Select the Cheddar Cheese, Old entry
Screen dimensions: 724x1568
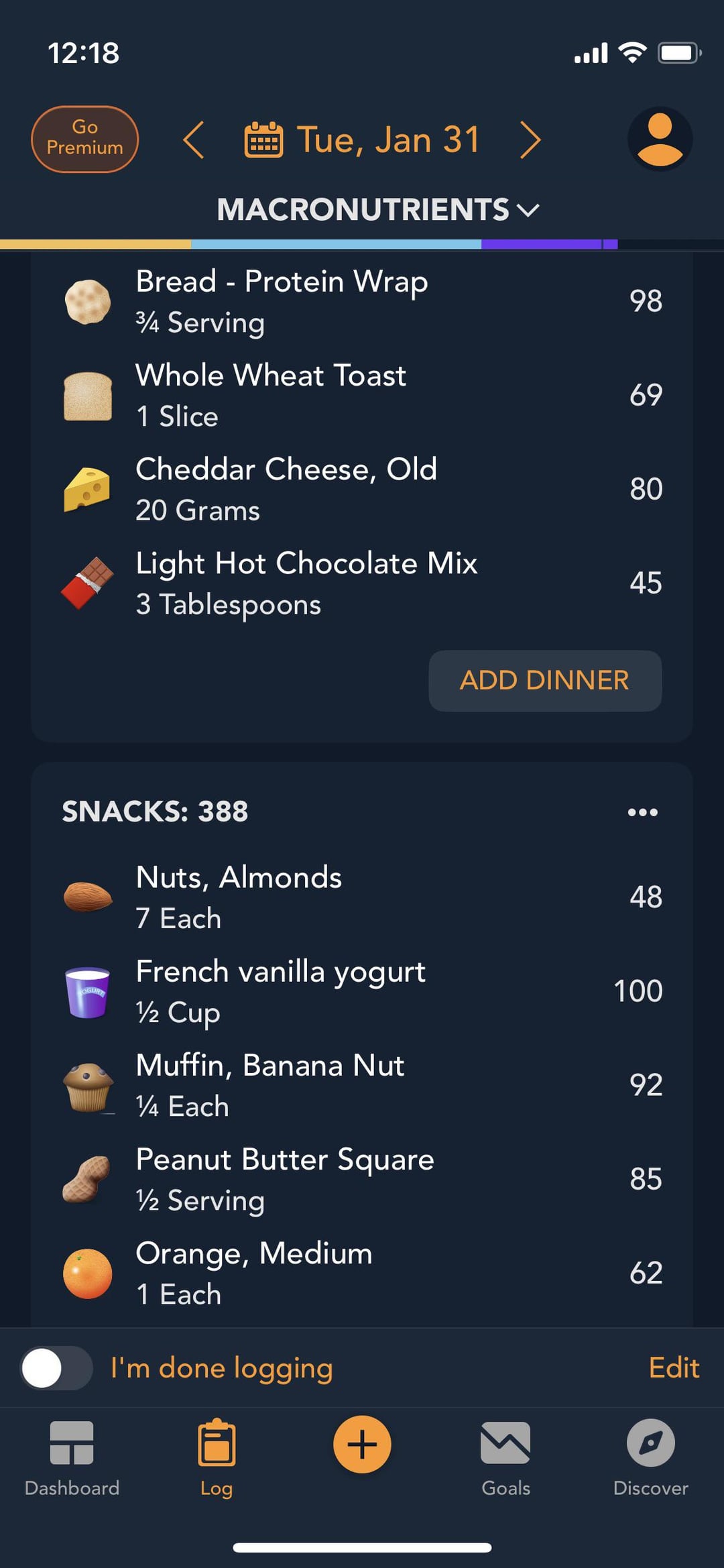pos(362,489)
